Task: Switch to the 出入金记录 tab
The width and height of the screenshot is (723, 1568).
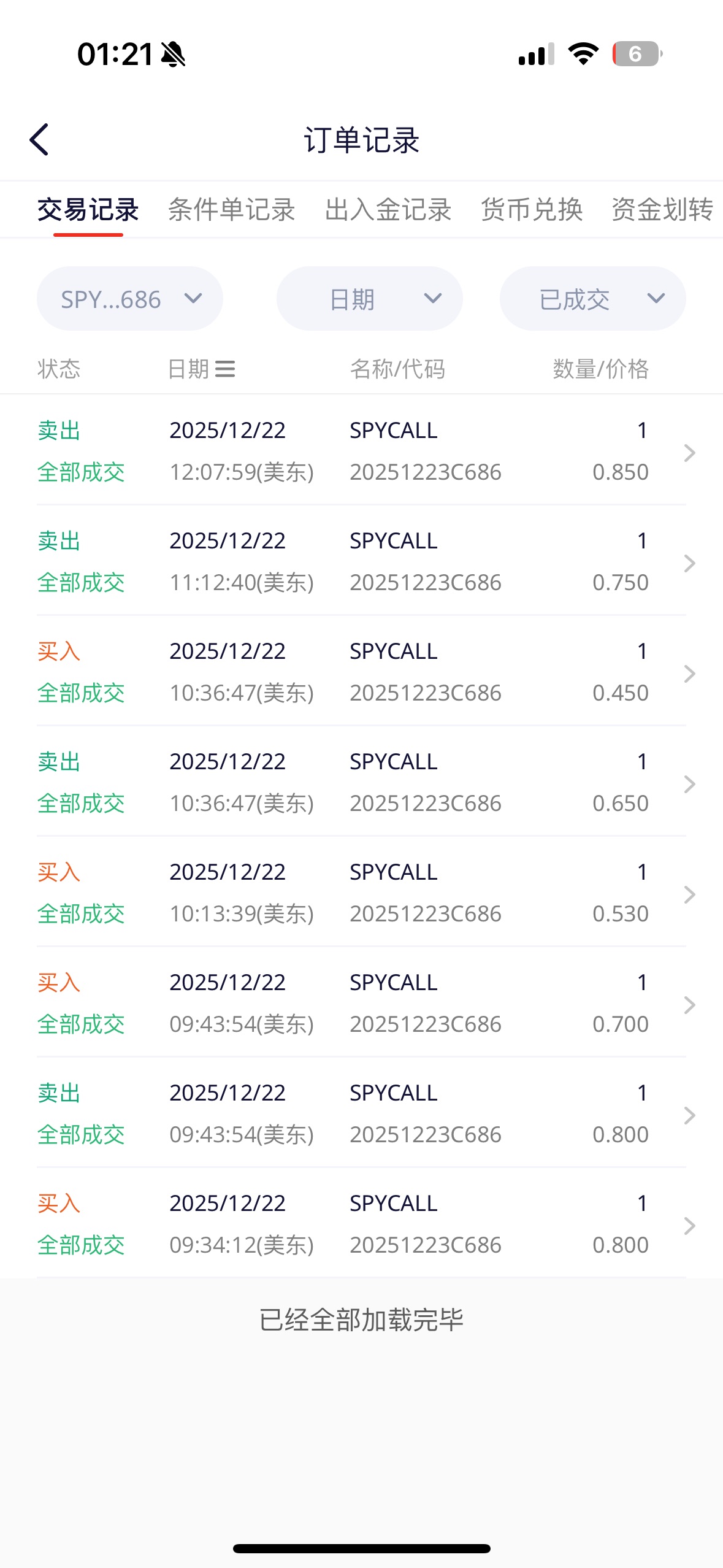Action: coord(388,210)
